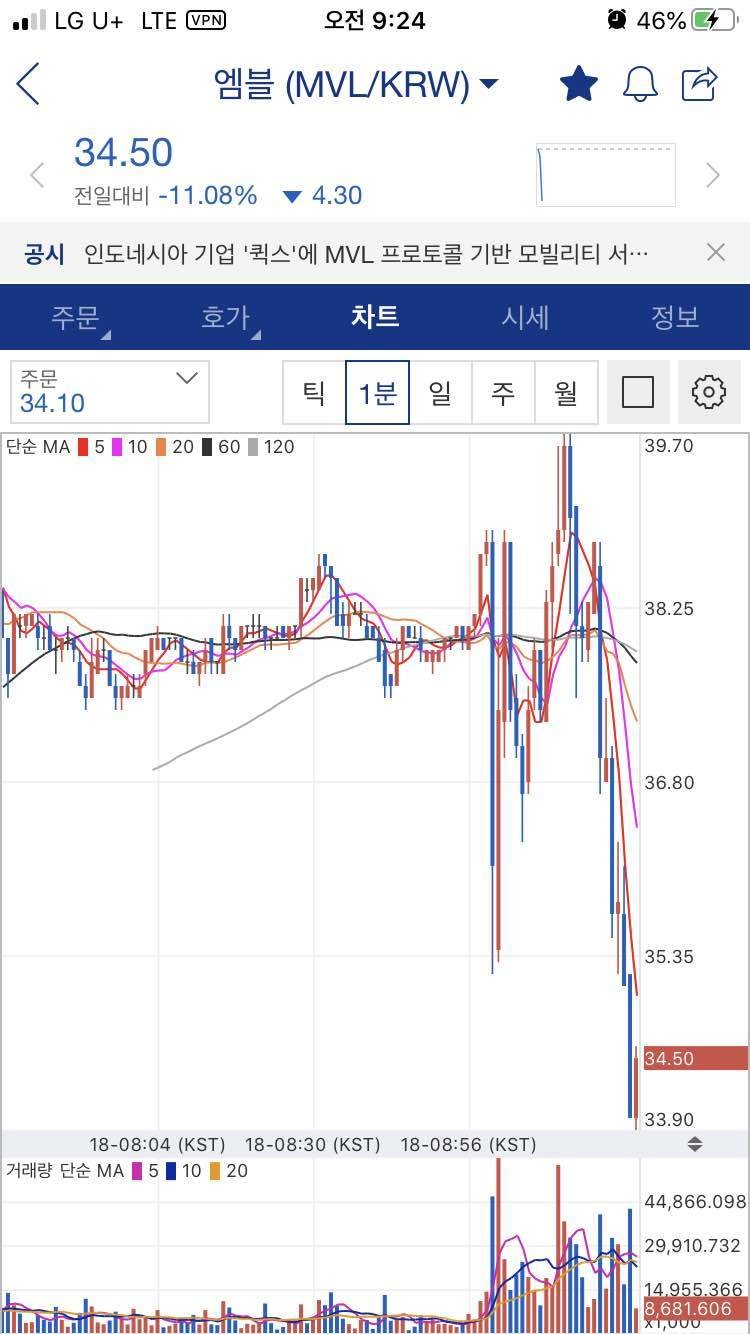Open price alerts with the bell icon
The width and height of the screenshot is (750, 1334).
641,84
